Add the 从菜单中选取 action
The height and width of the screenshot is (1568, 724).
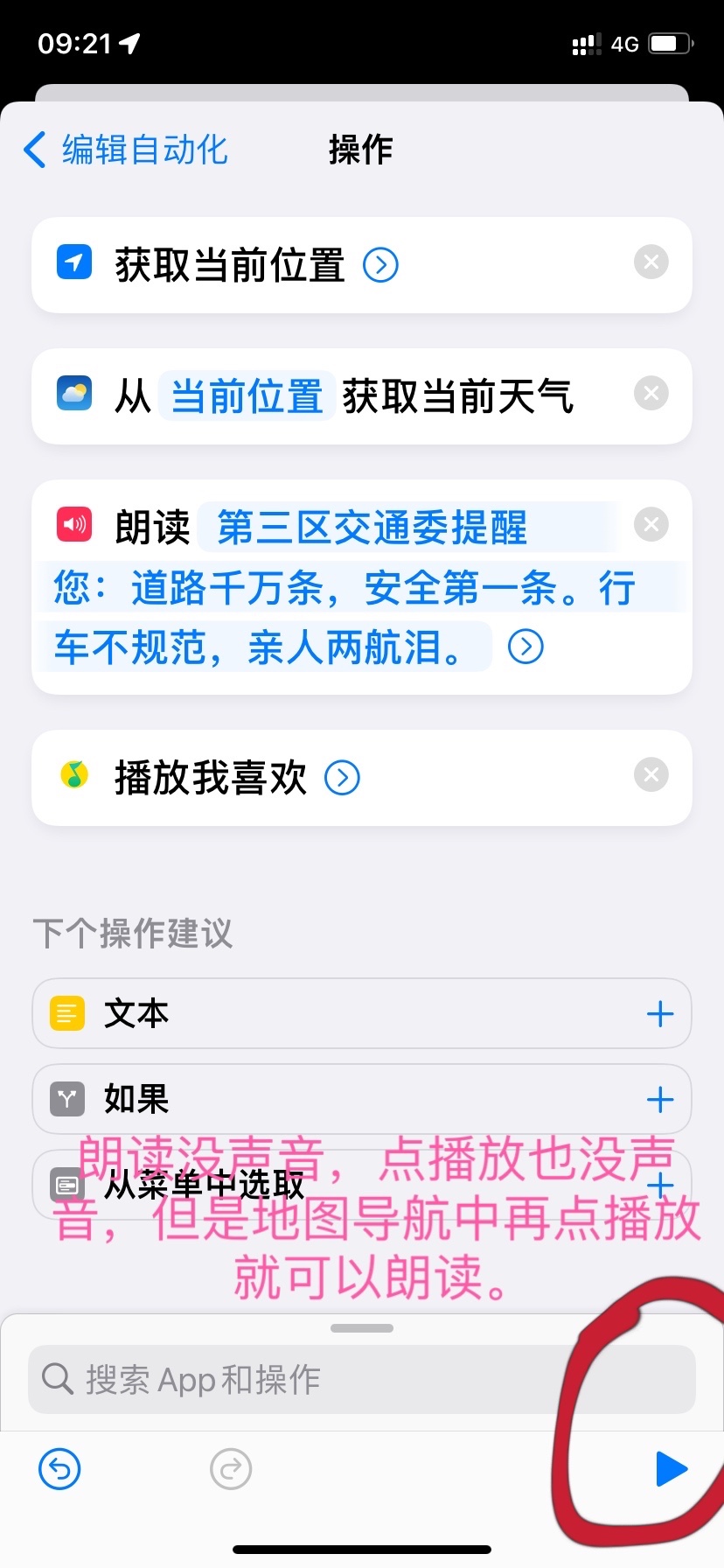click(x=659, y=1186)
